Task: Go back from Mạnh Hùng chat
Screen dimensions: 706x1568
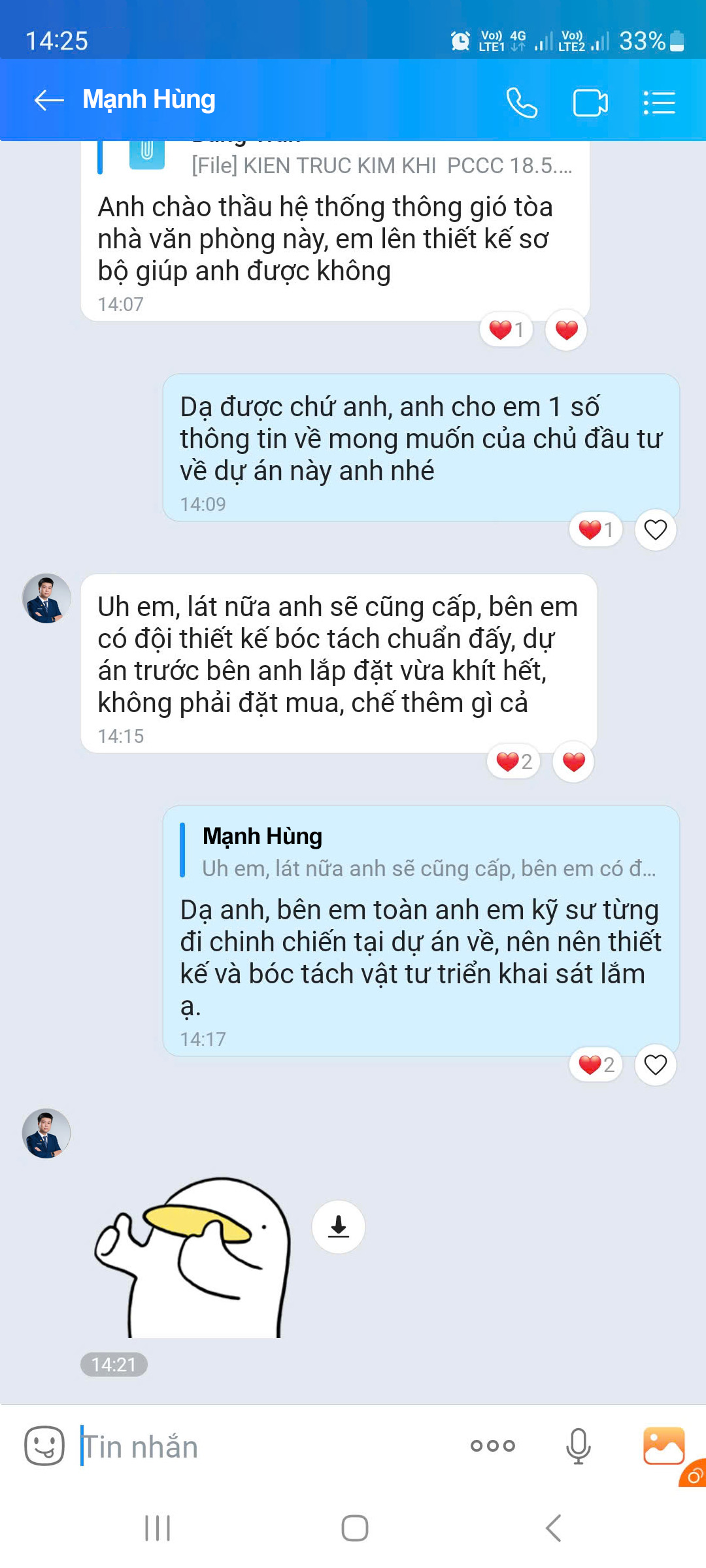Action: coord(49,101)
